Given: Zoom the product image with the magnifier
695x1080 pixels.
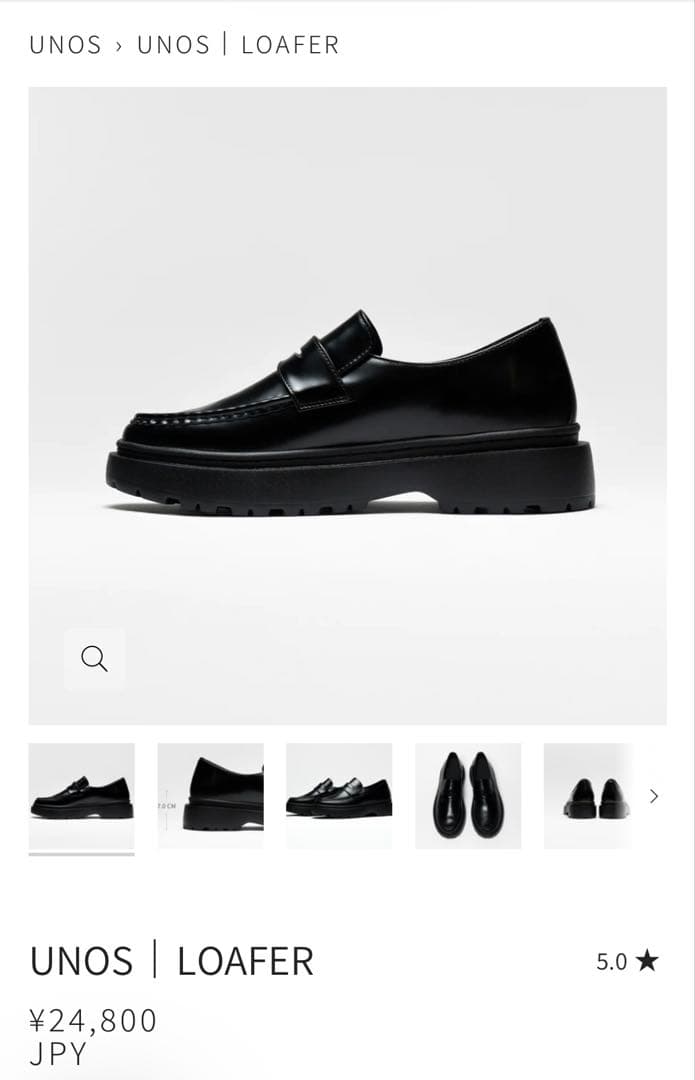Looking at the screenshot, I should tap(95, 659).
